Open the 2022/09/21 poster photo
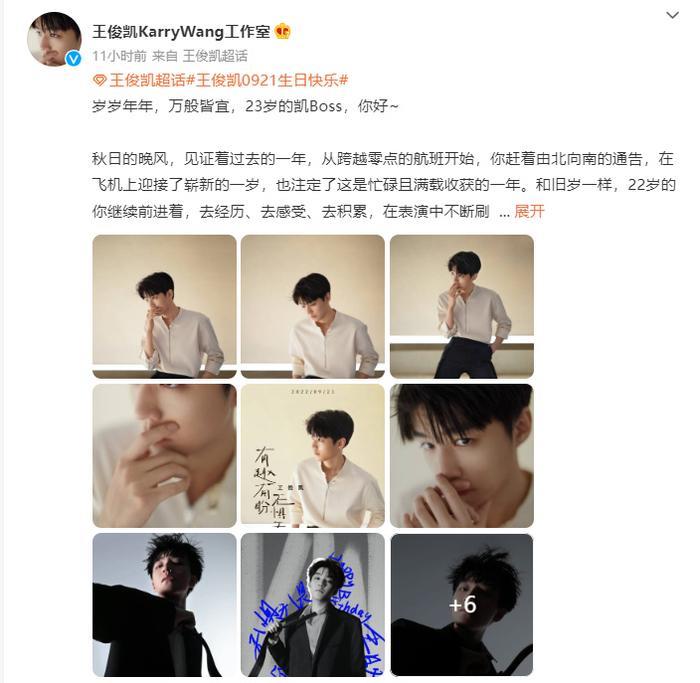 click(313, 455)
